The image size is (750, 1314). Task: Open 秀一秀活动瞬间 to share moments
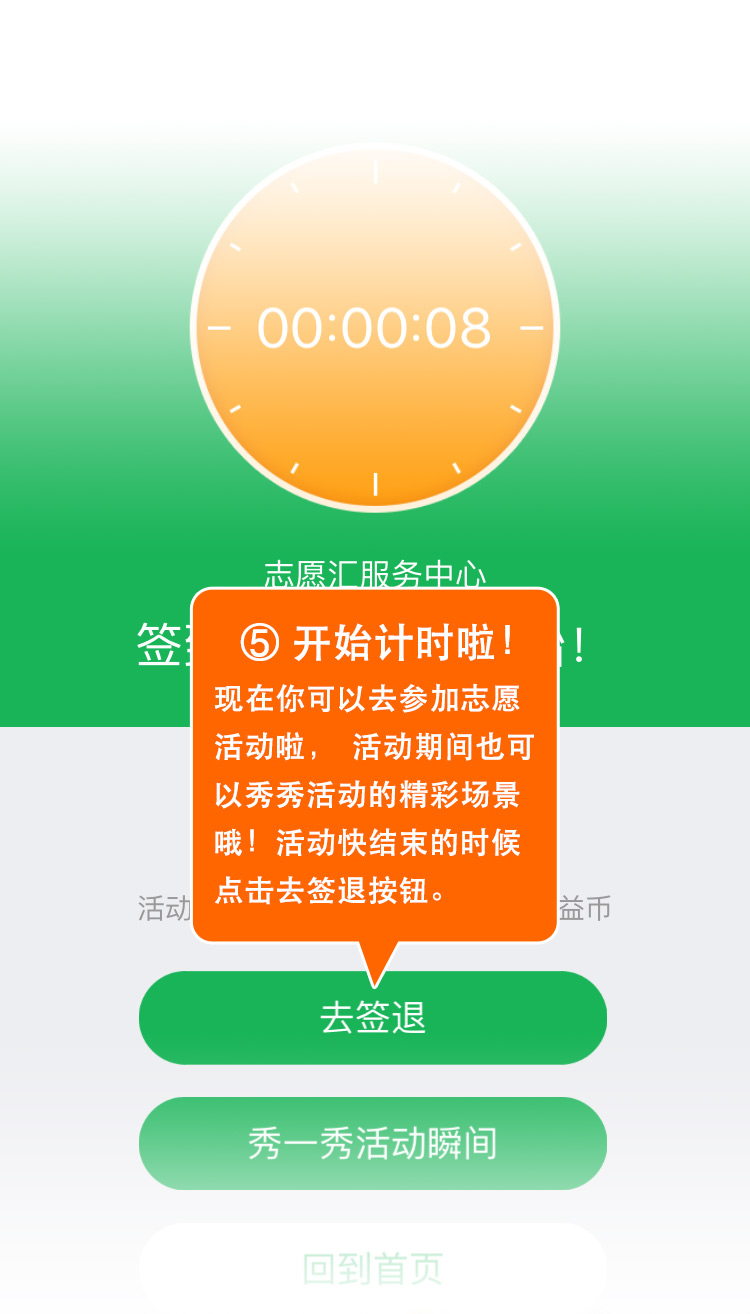coord(372,1143)
